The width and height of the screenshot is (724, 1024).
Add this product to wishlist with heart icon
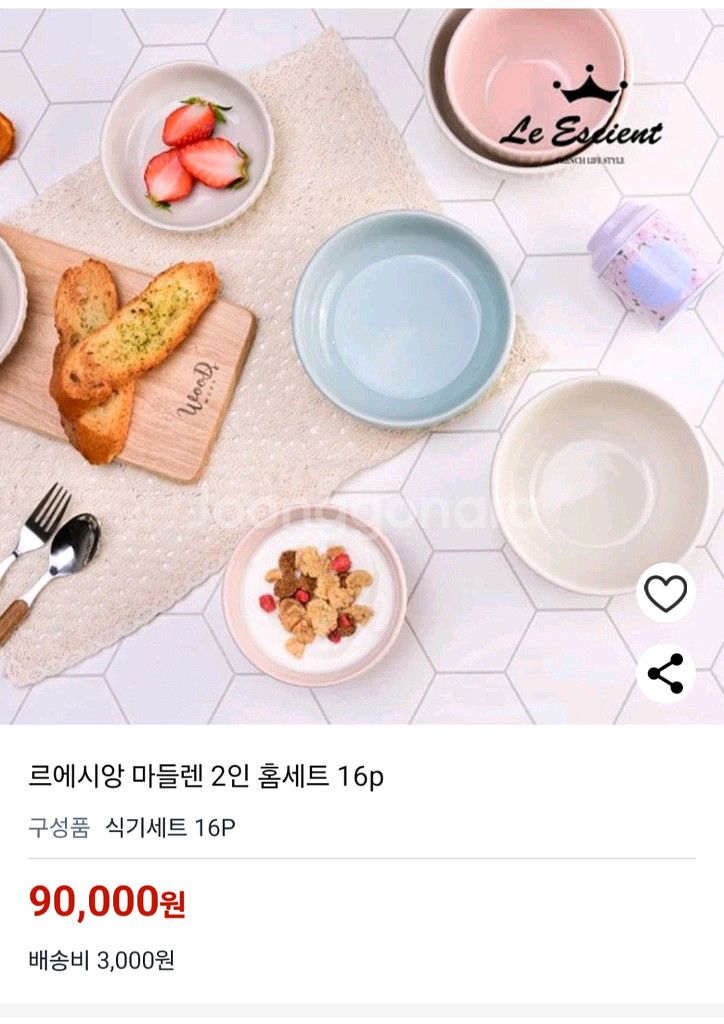tap(665, 593)
